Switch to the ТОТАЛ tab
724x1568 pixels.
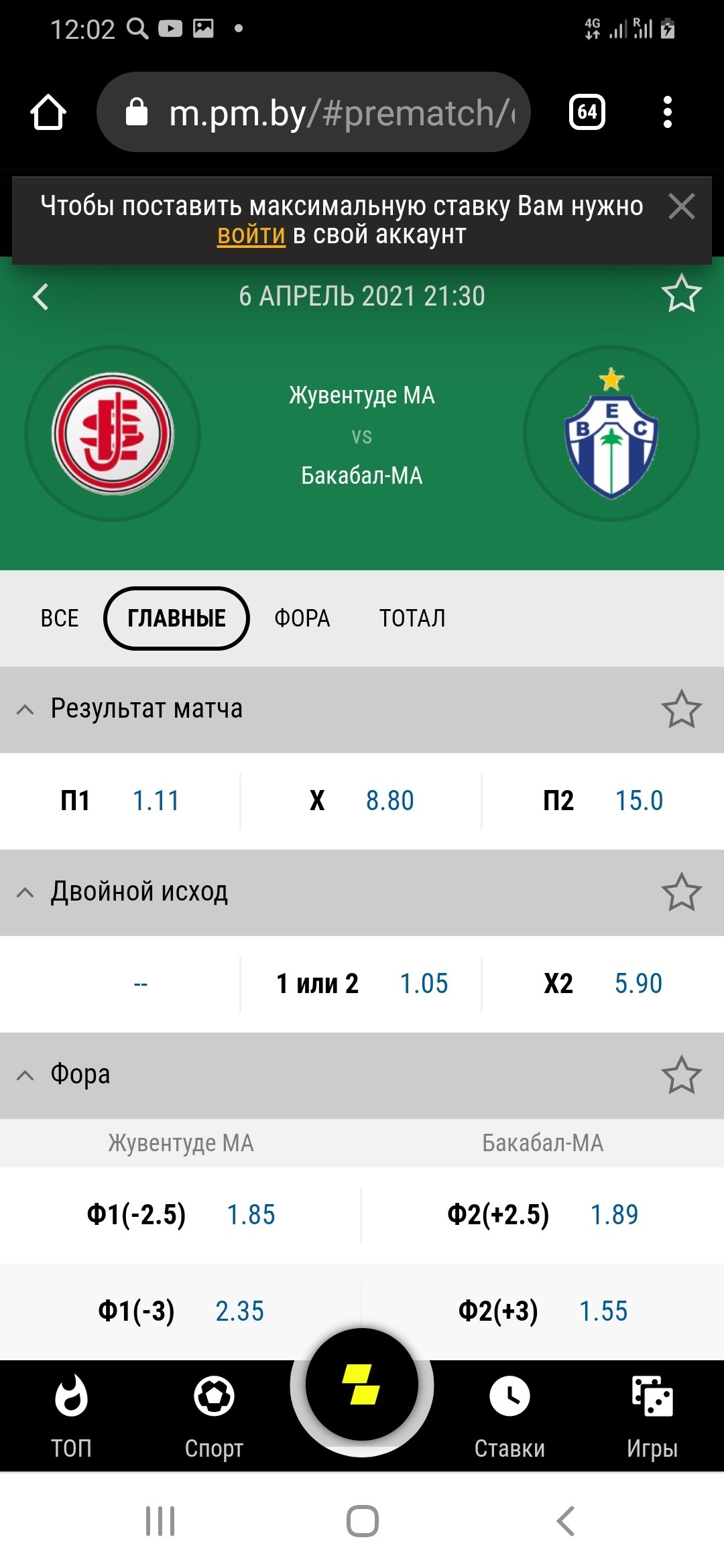click(412, 618)
